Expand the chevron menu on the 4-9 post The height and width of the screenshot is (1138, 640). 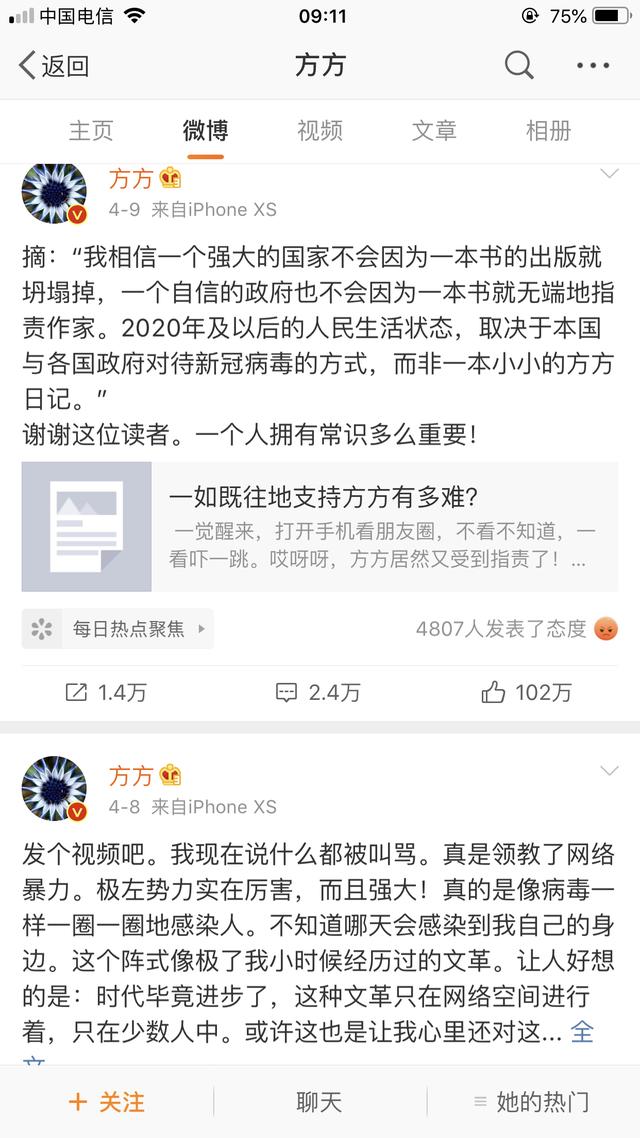coord(609,174)
